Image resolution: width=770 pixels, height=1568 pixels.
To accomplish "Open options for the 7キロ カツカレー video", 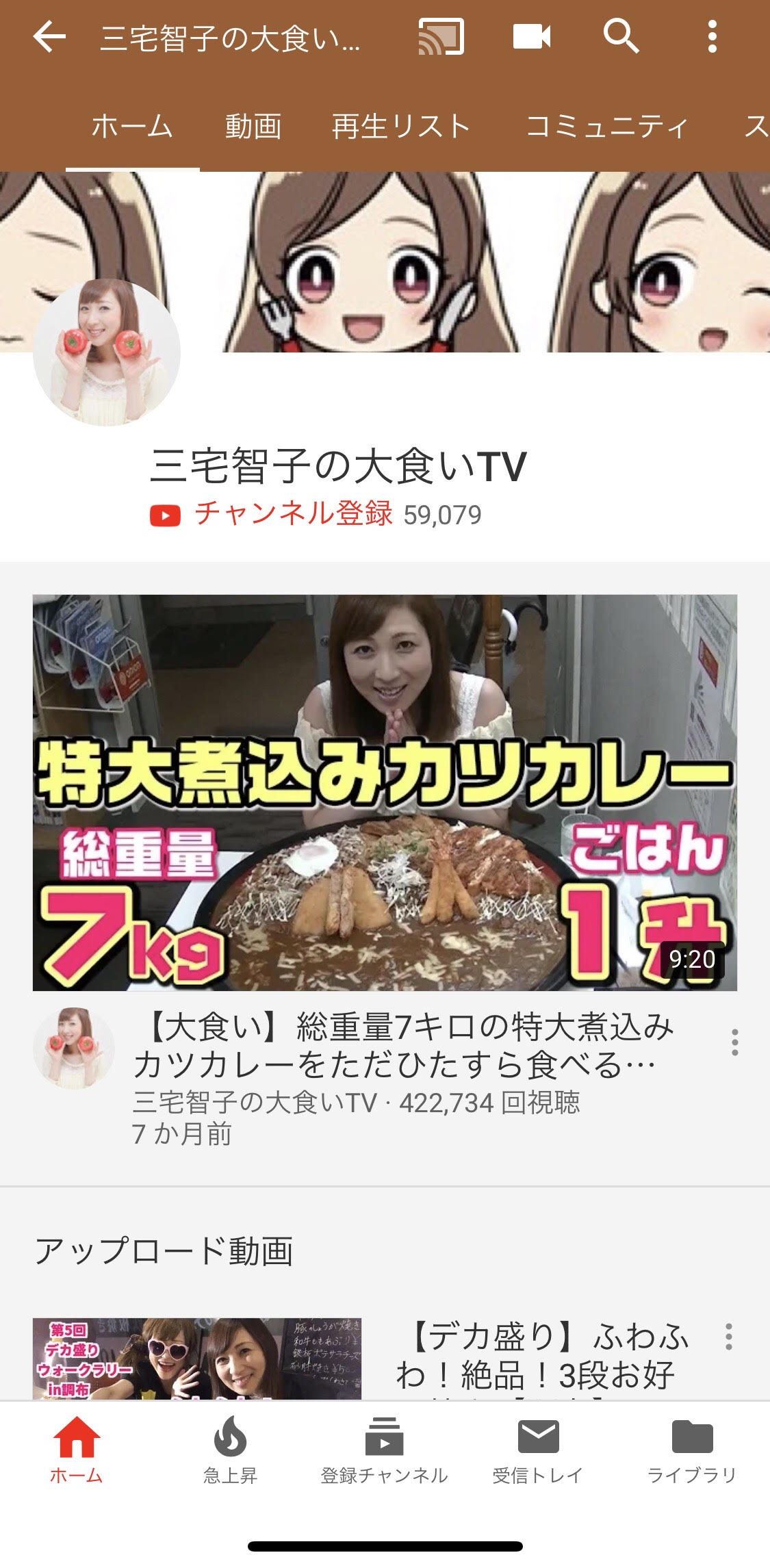I will point(734,1042).
